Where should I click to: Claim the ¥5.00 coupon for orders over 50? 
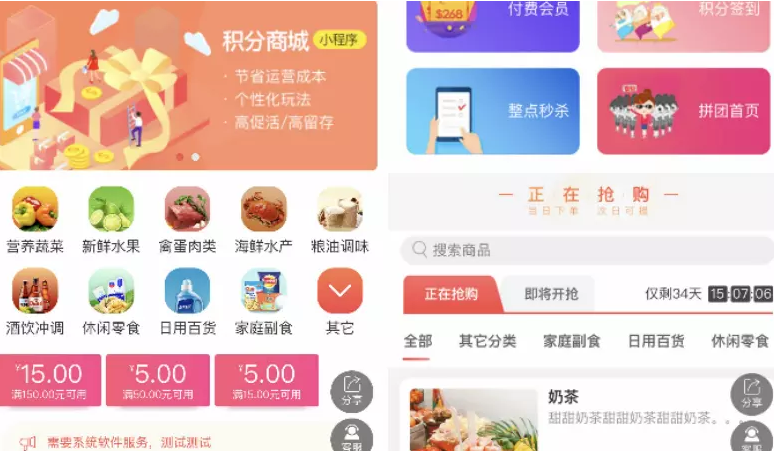coord(157,381)
